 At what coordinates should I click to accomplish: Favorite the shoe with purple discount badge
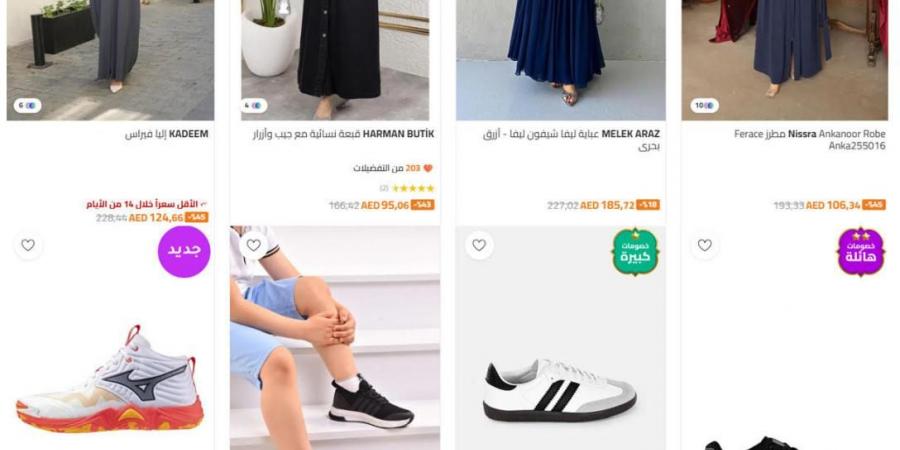(x=705, y=245)
